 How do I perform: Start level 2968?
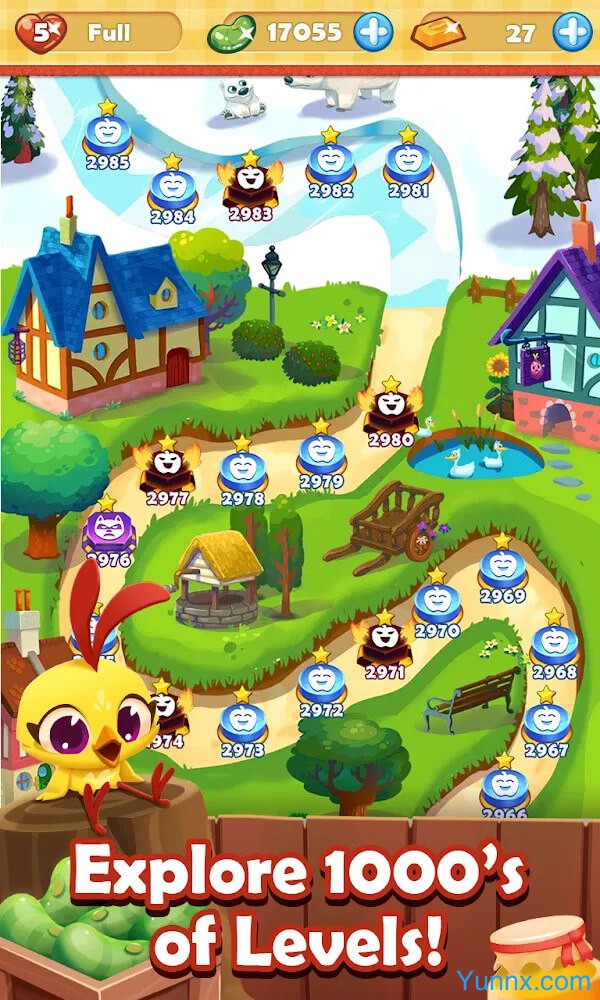click(x=554, y=645)
